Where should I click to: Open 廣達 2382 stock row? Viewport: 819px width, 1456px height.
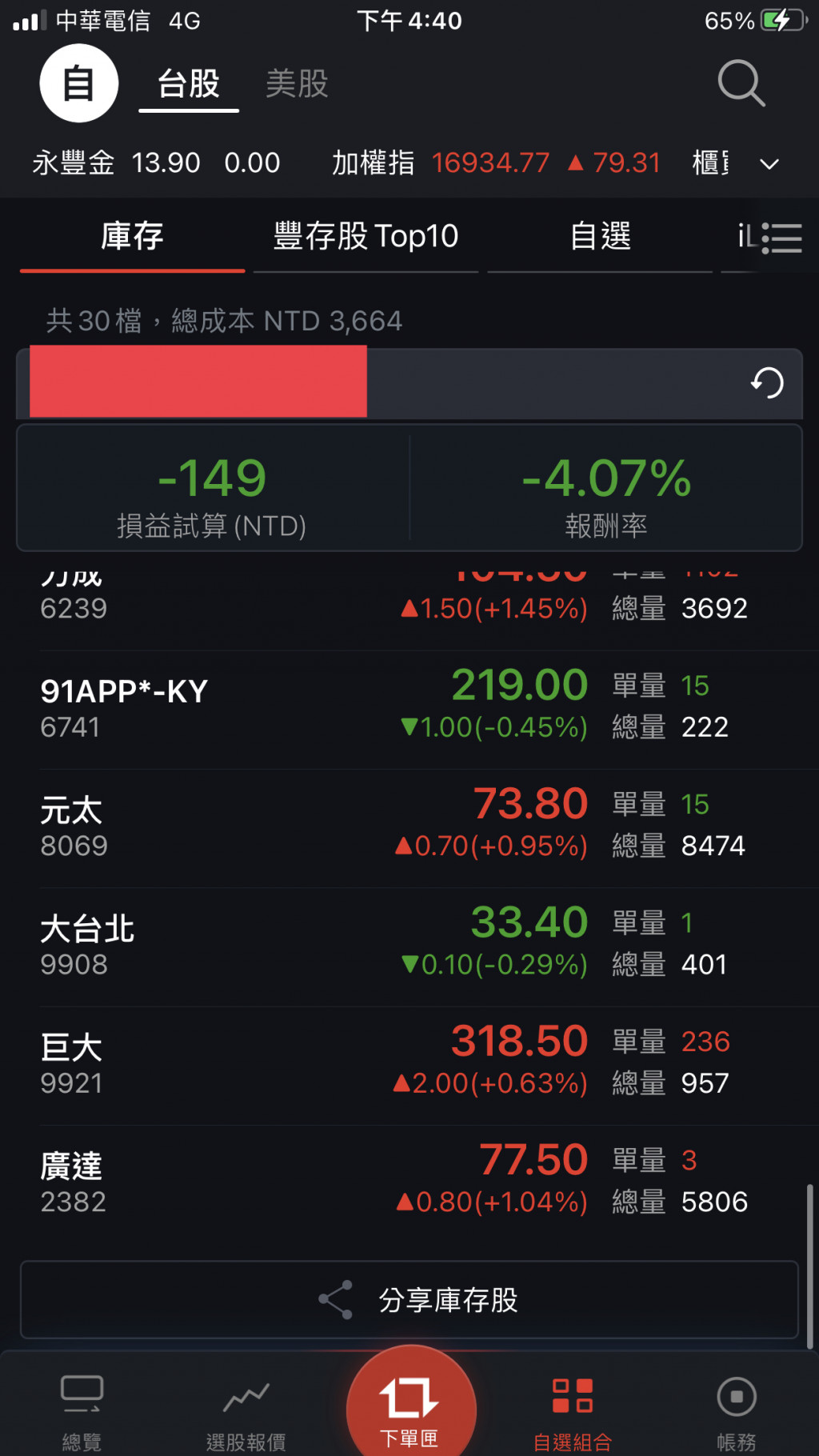pos(320,1182)
